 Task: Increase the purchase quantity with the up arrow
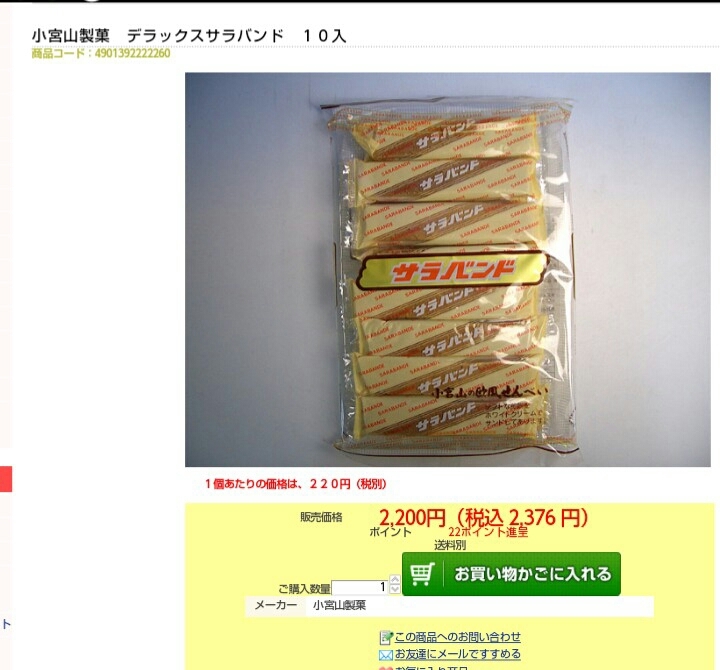point(395,580)
